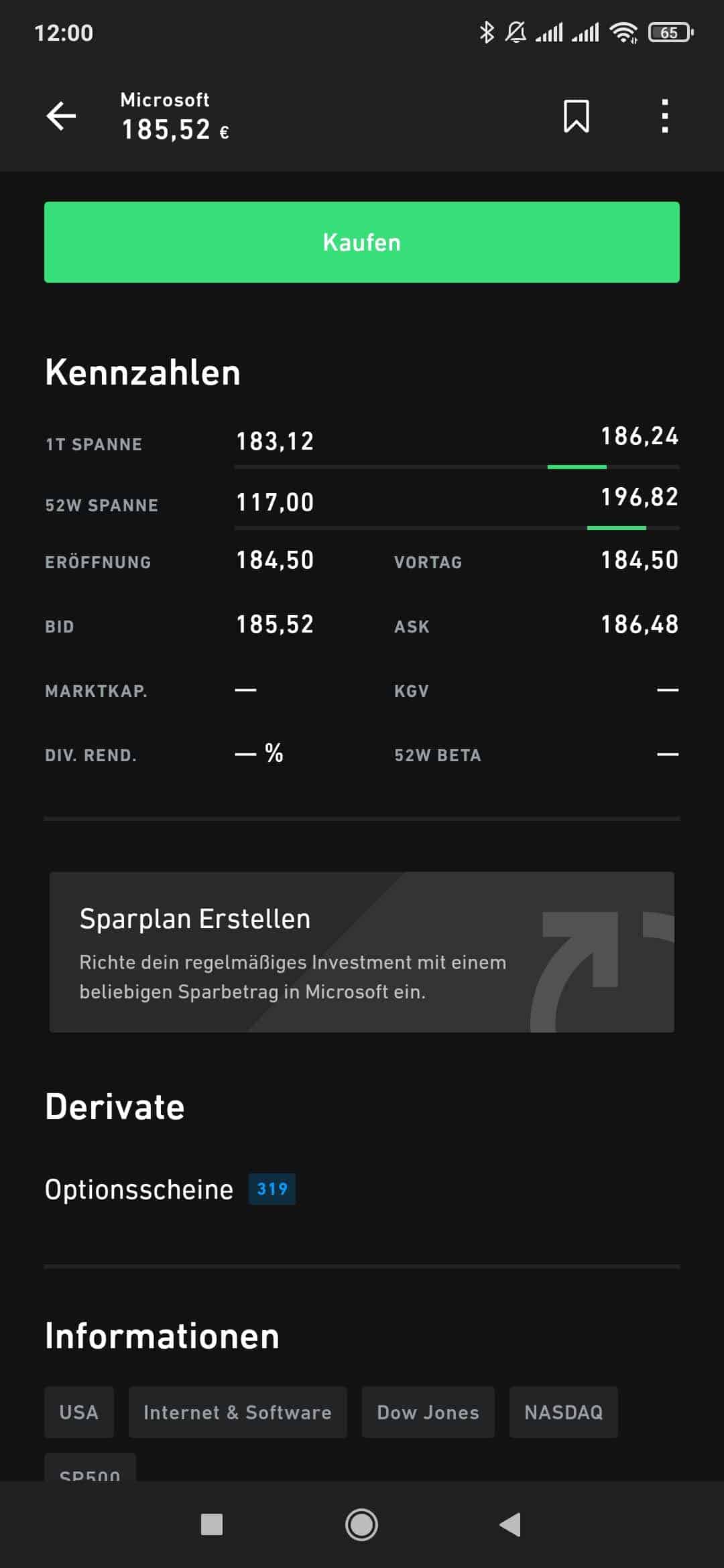Bookmark the Microsoft stock
724x1568 pixels.
click(x=577, y=116)
